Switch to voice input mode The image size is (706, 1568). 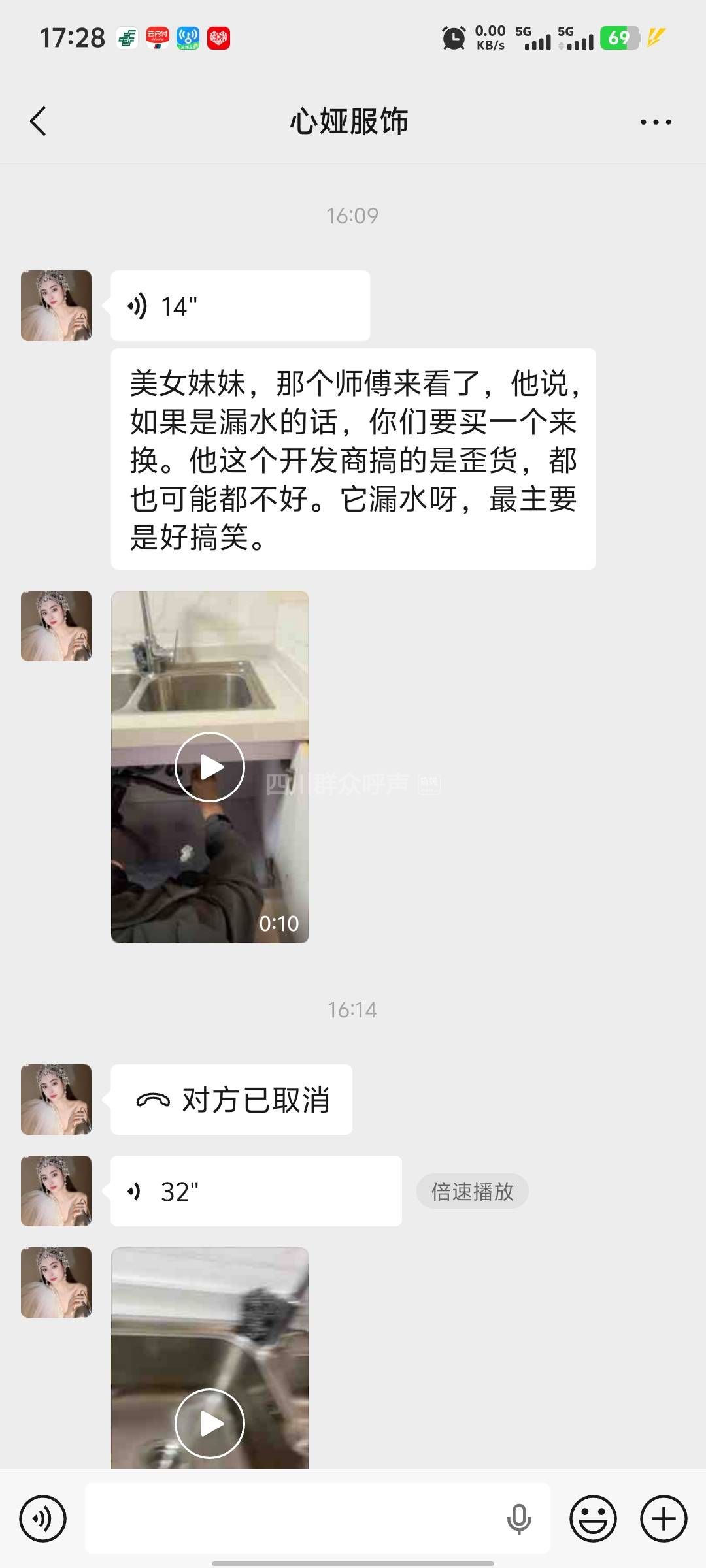pyautogui.click(x=43, y=1518)
